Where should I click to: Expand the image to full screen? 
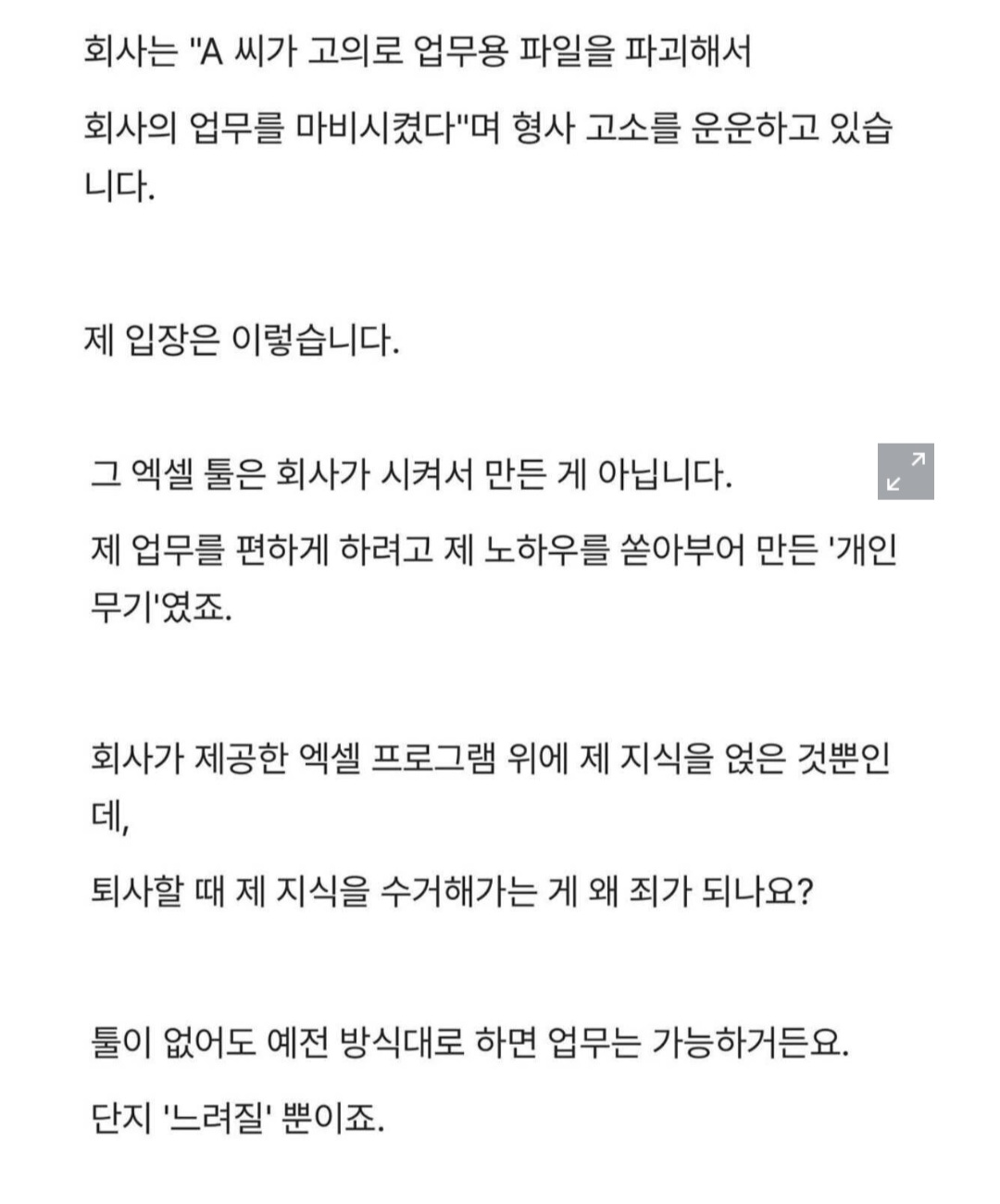click(x=906, y=471)
